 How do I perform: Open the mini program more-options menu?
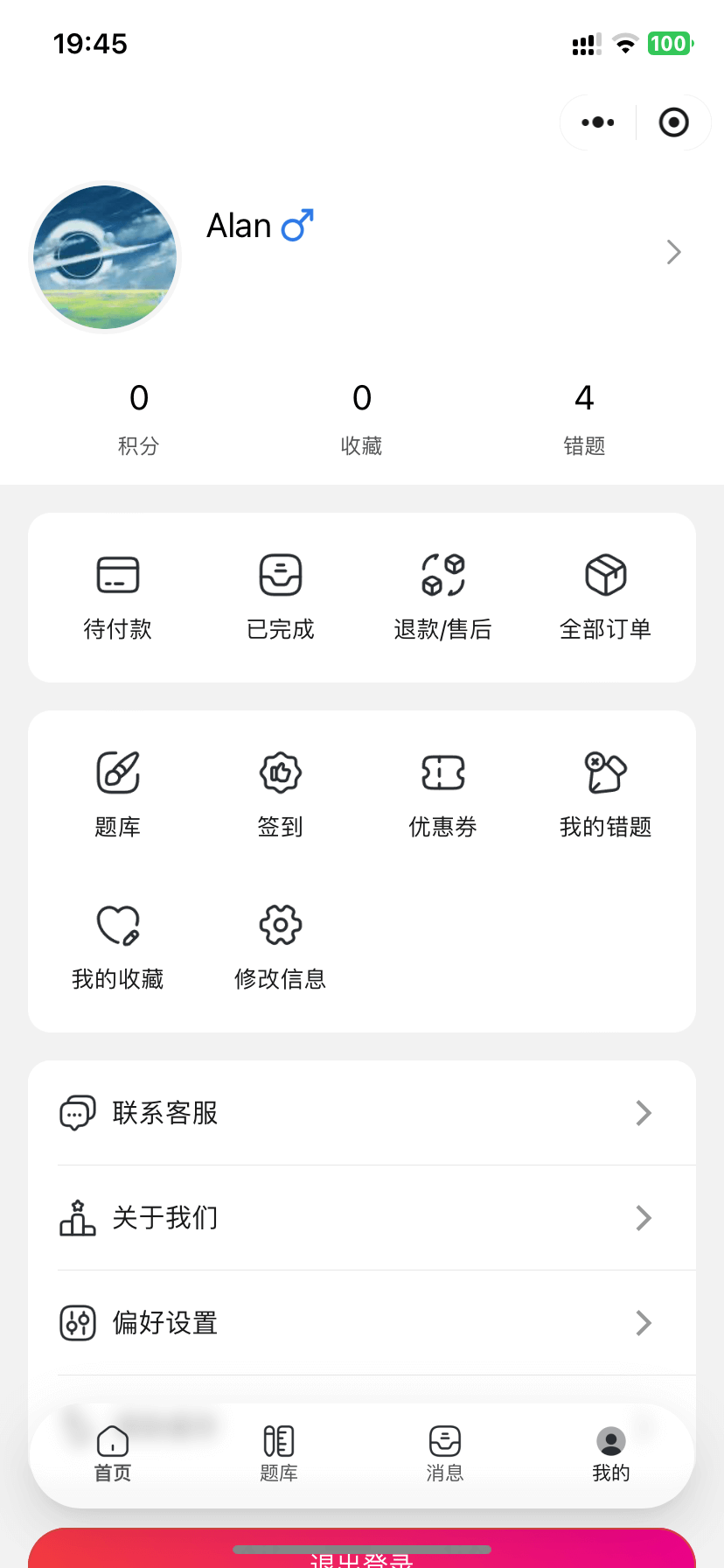click(598, 122)
